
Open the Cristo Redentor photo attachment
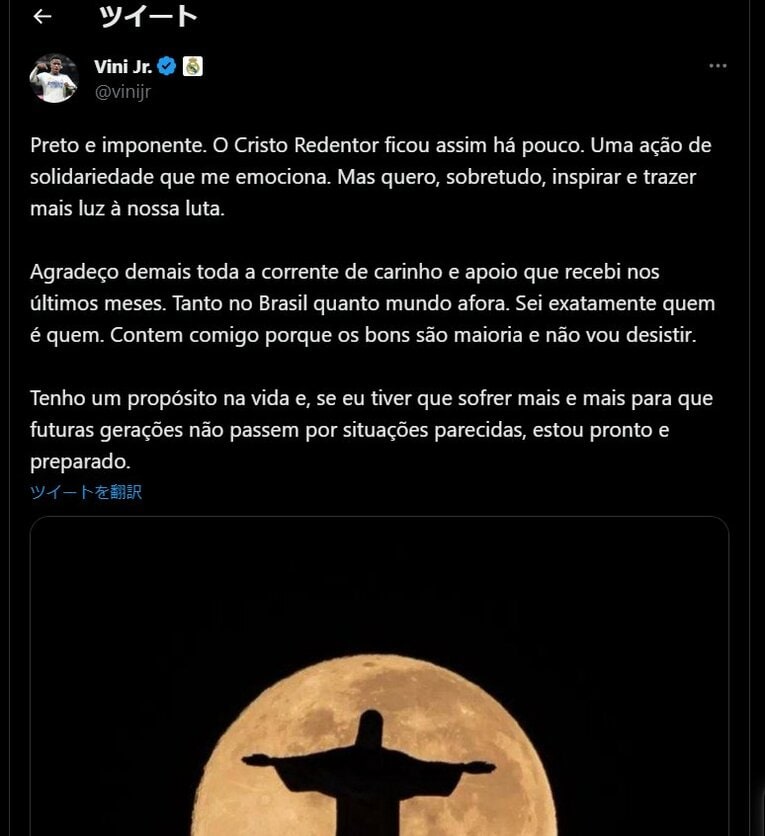point(382,680)
